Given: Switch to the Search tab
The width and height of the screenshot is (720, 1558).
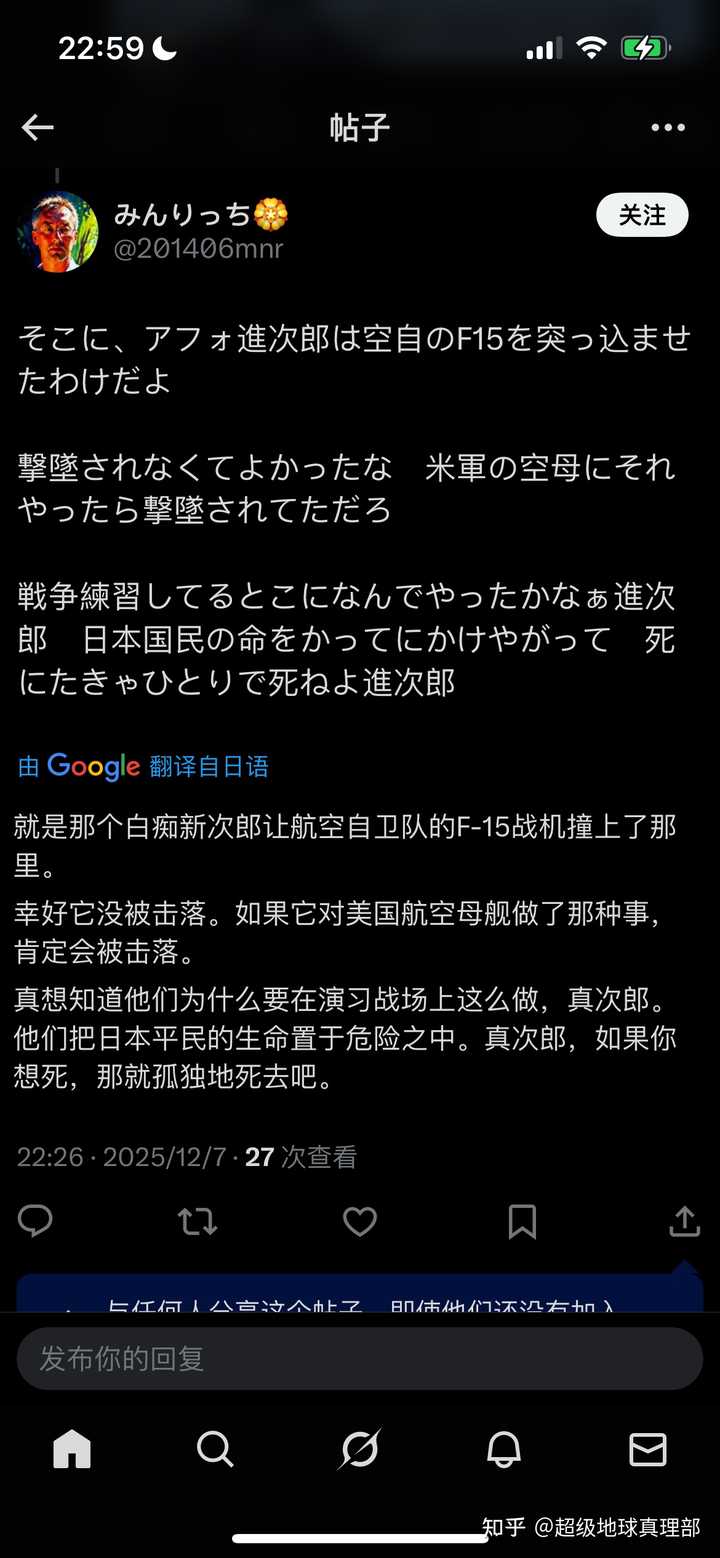Looking at the screenshot, I should [x=215, y=1448].
